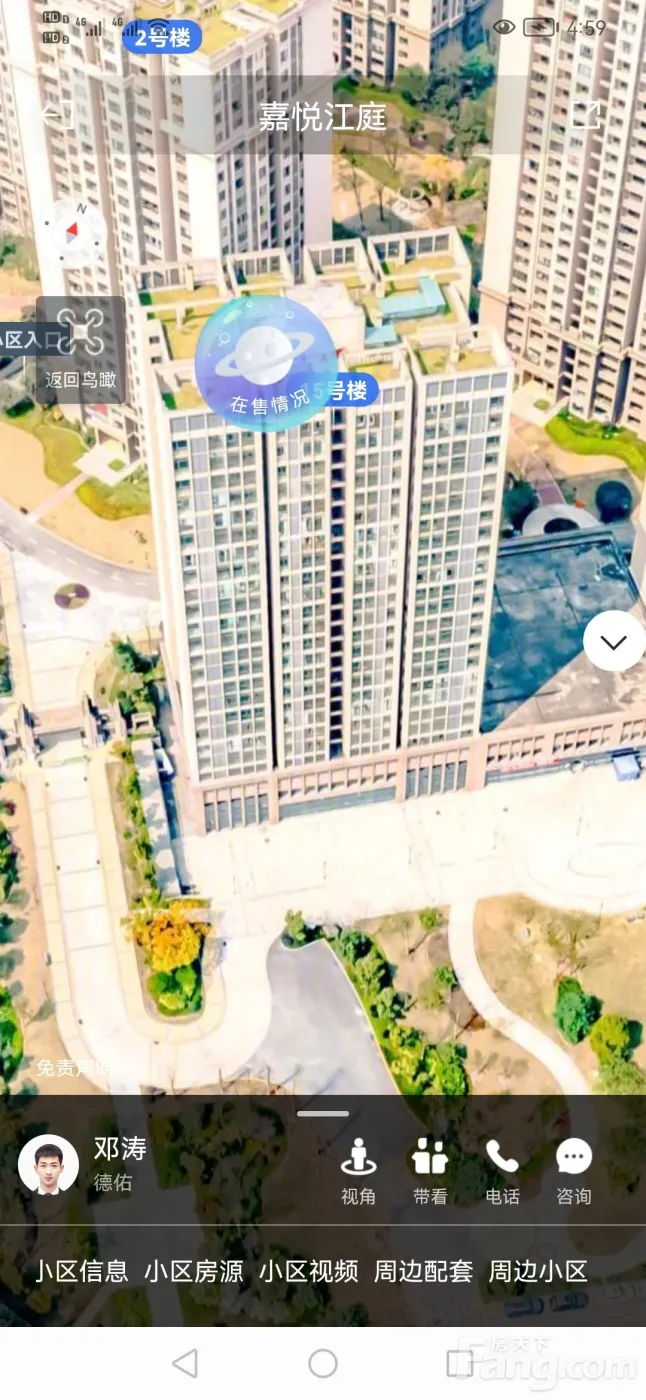Switch to the 小区视频 tab
Screen dimensions: 646x1400
click(x=308, y=1271)
